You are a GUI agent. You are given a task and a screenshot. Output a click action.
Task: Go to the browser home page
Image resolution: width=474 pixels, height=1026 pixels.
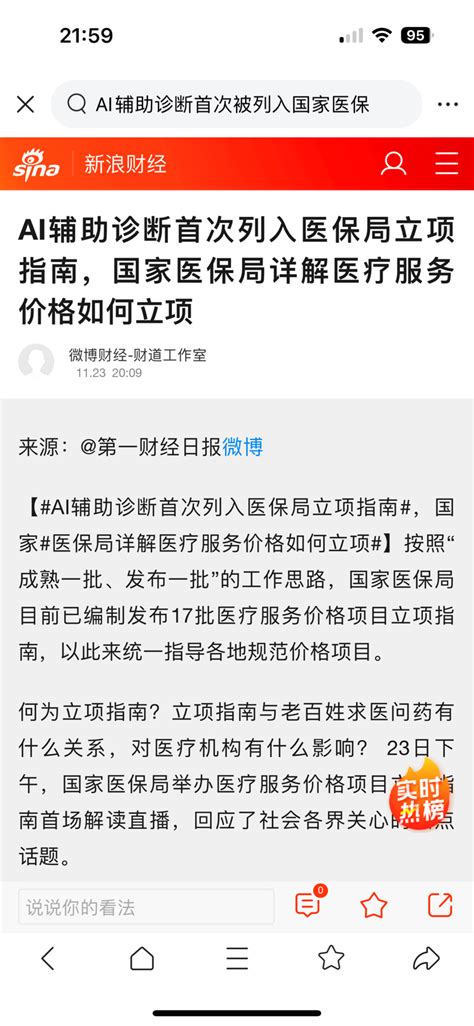(x=142, y=959)
